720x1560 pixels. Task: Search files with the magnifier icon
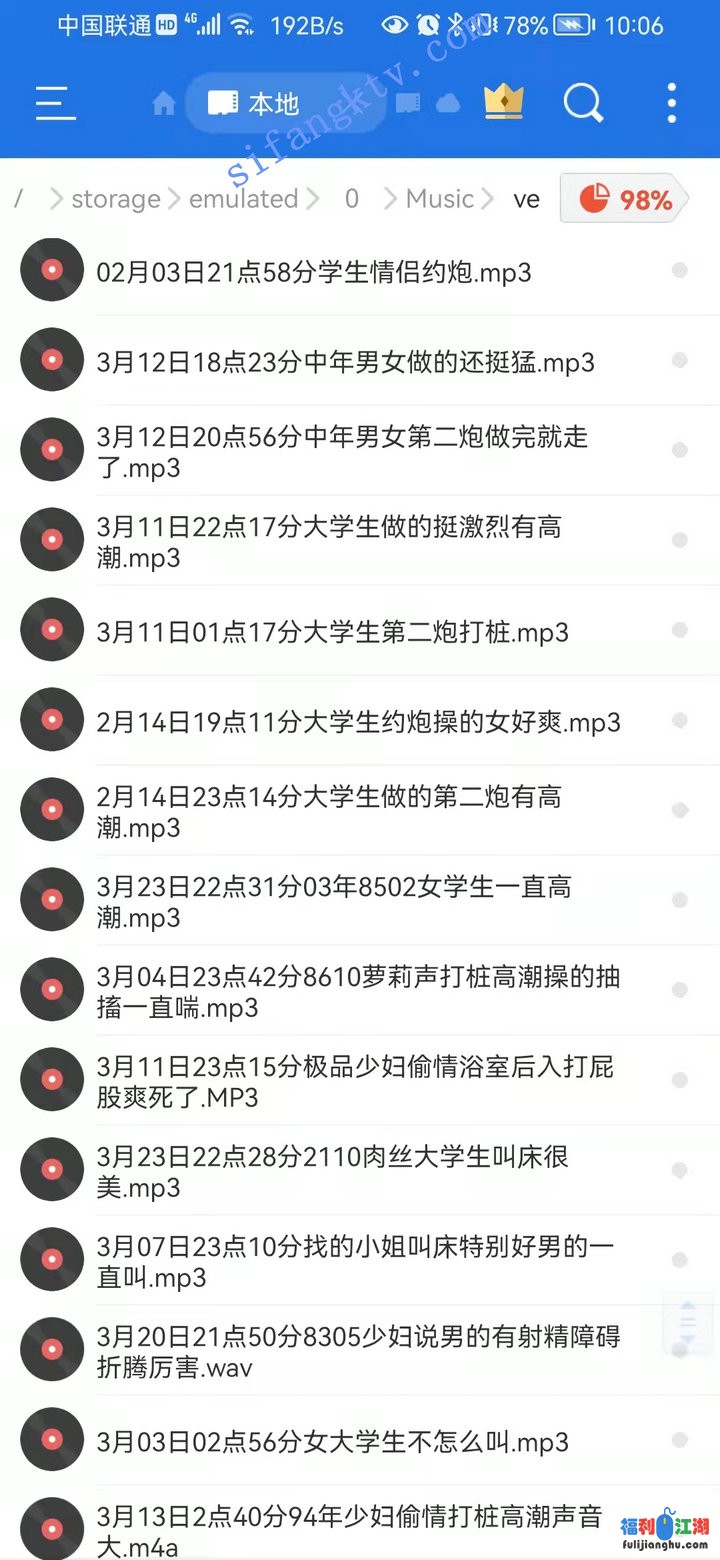(583, 102)
